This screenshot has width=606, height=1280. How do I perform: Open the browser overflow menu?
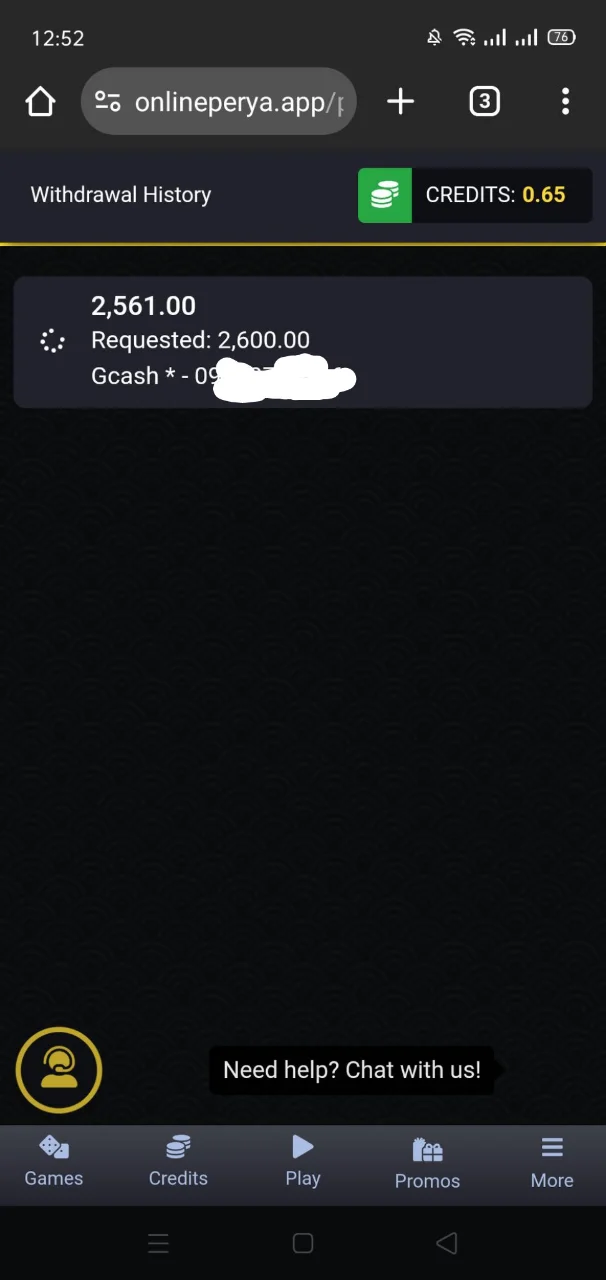(565, 101)
